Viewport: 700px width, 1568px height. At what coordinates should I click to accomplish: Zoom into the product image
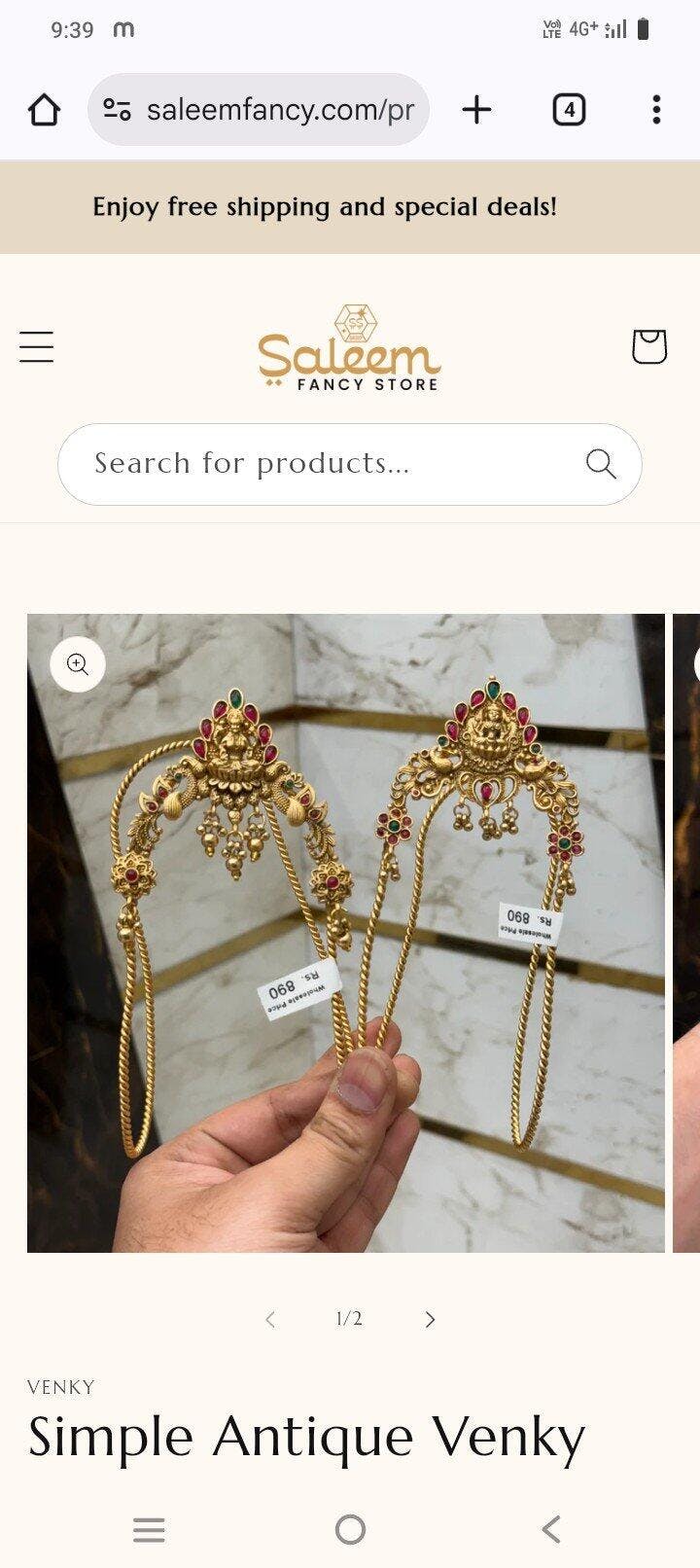coord(78,664)
